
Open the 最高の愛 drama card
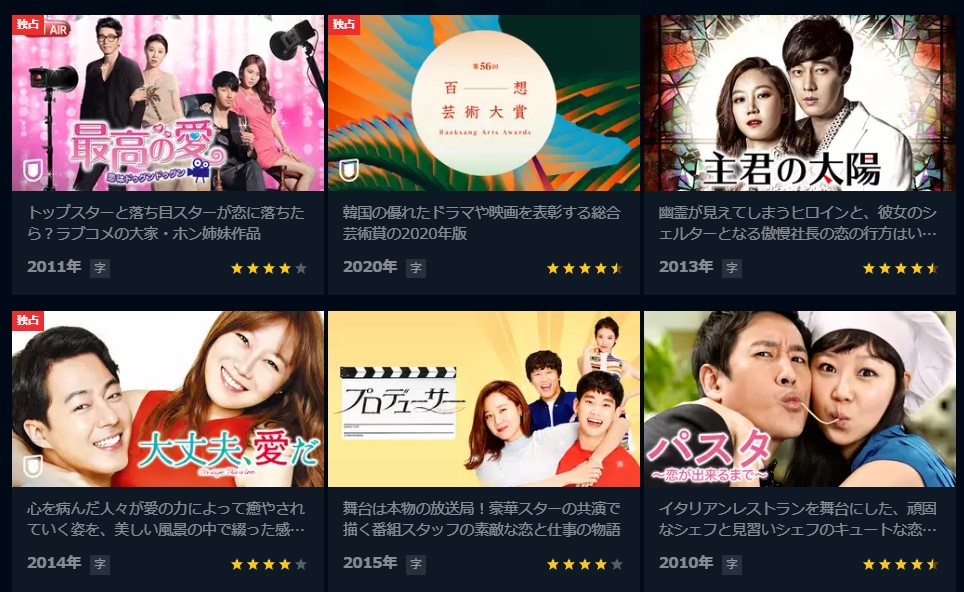pyautogui.click(x=167, y=103)
